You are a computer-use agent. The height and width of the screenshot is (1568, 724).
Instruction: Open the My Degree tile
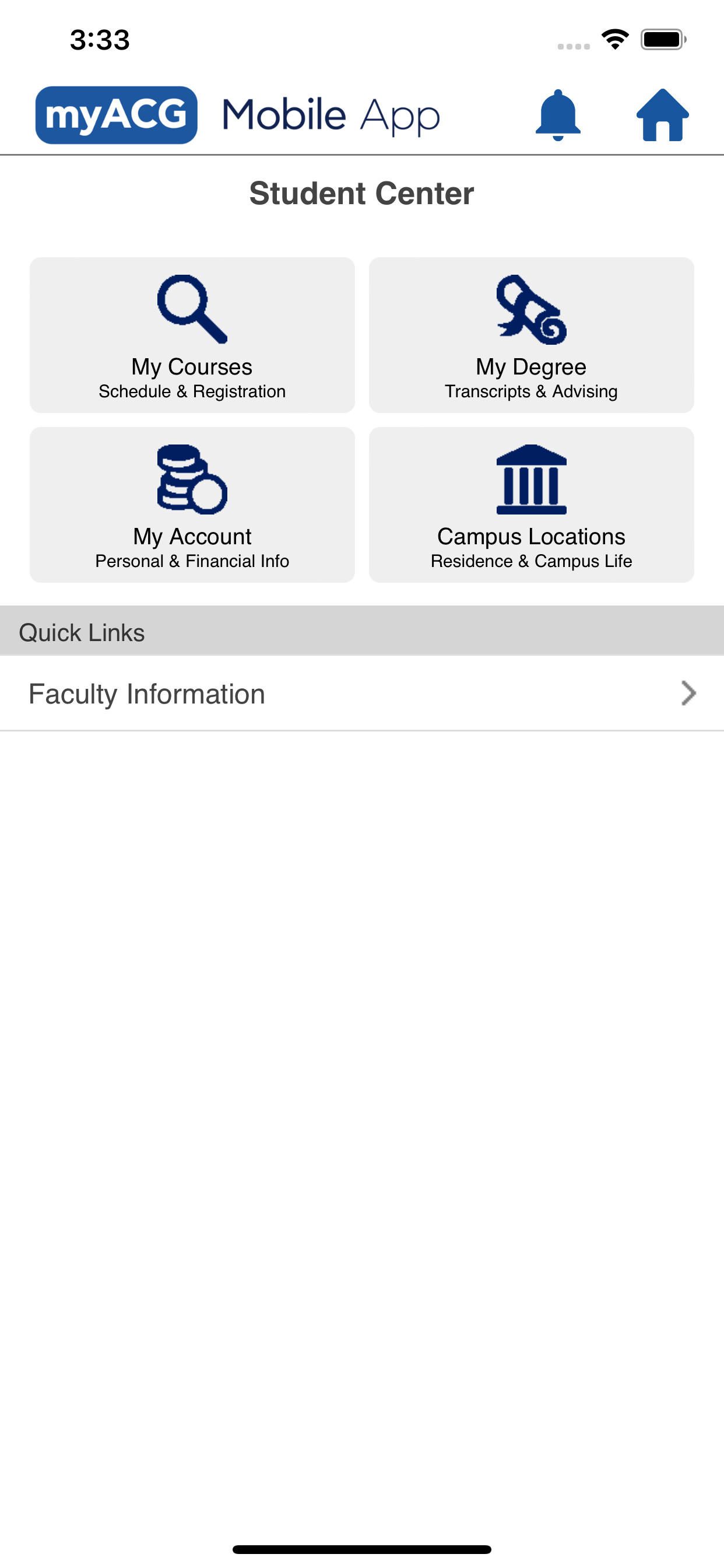[531, 335]
